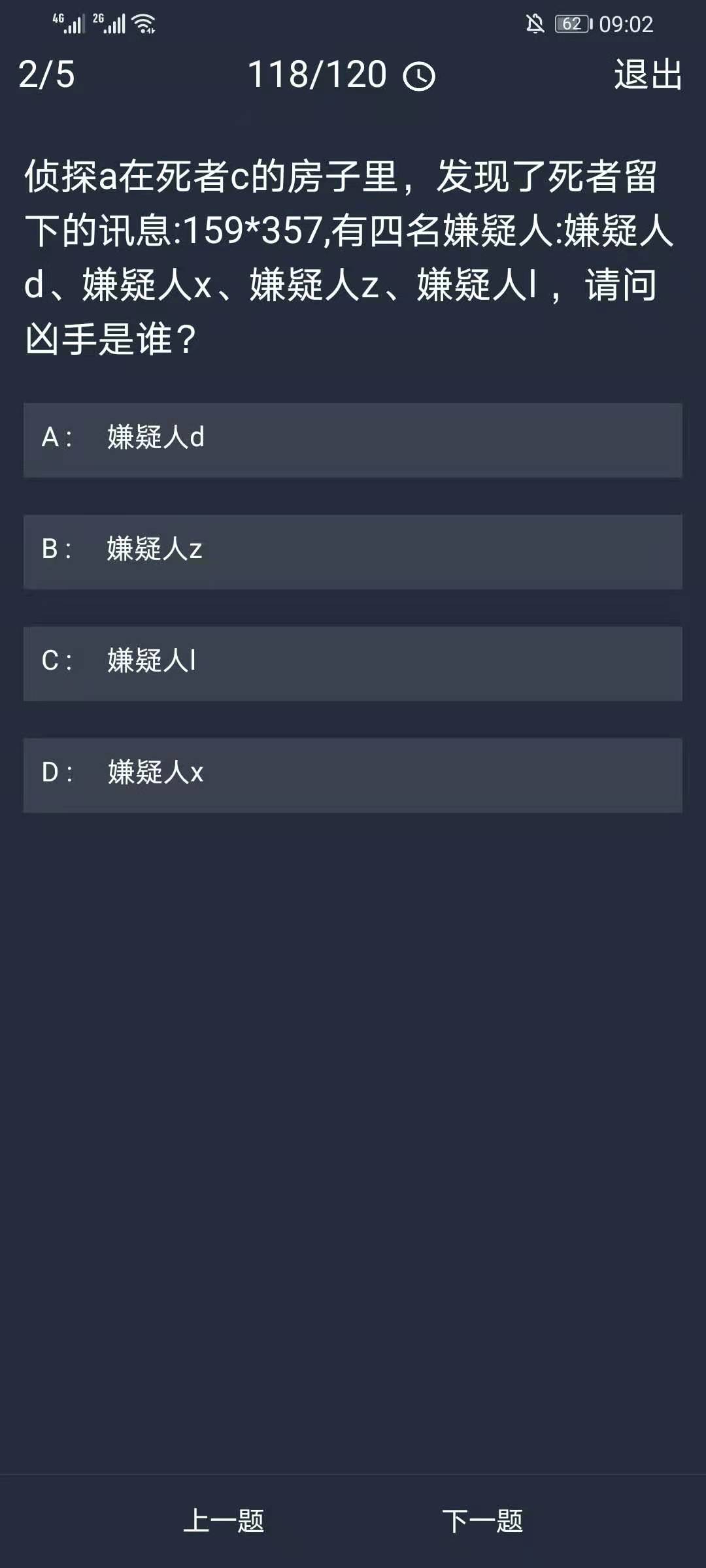Screen dimensions: 706x1568
Task: Go back with 上一题
Action: coord(224,1520)
